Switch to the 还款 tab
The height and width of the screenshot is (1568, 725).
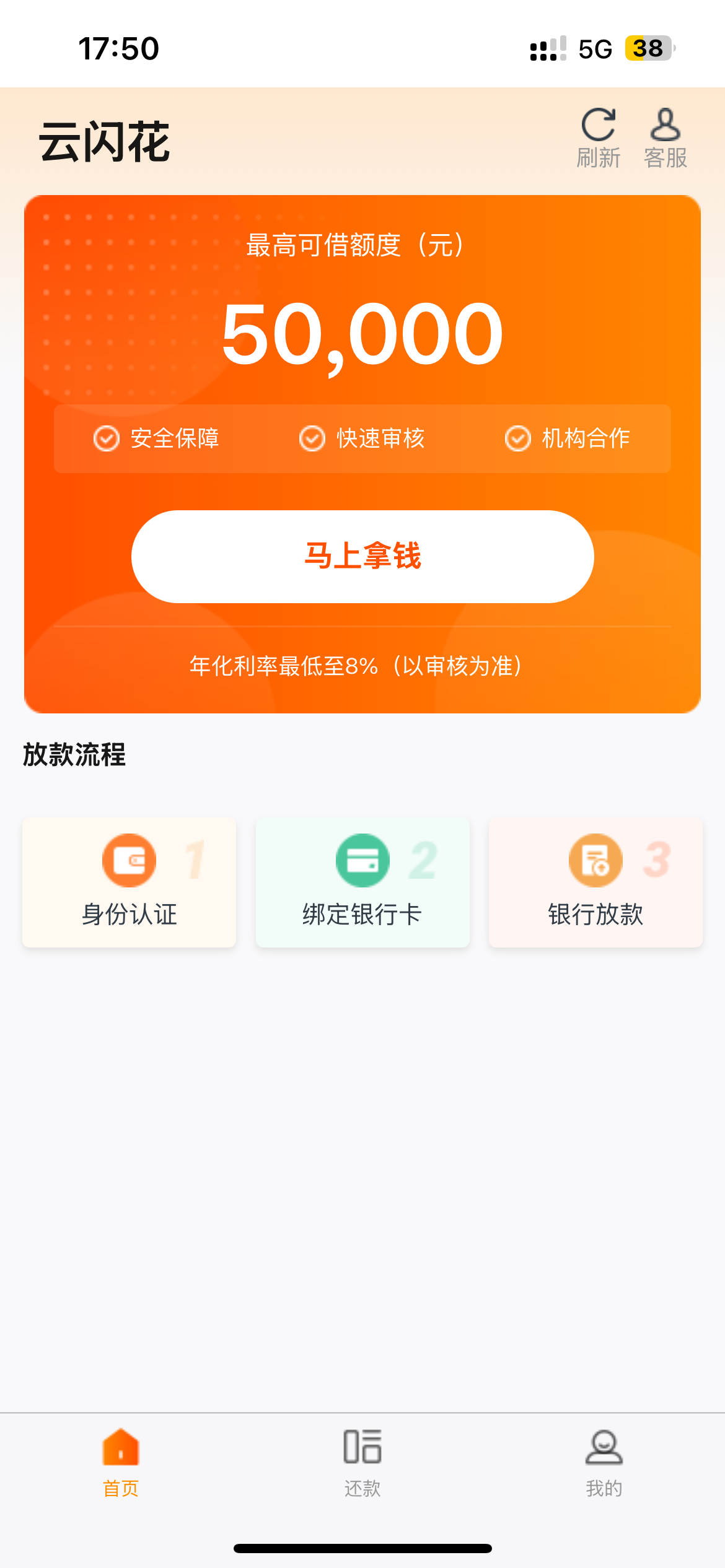[362, 1463]
